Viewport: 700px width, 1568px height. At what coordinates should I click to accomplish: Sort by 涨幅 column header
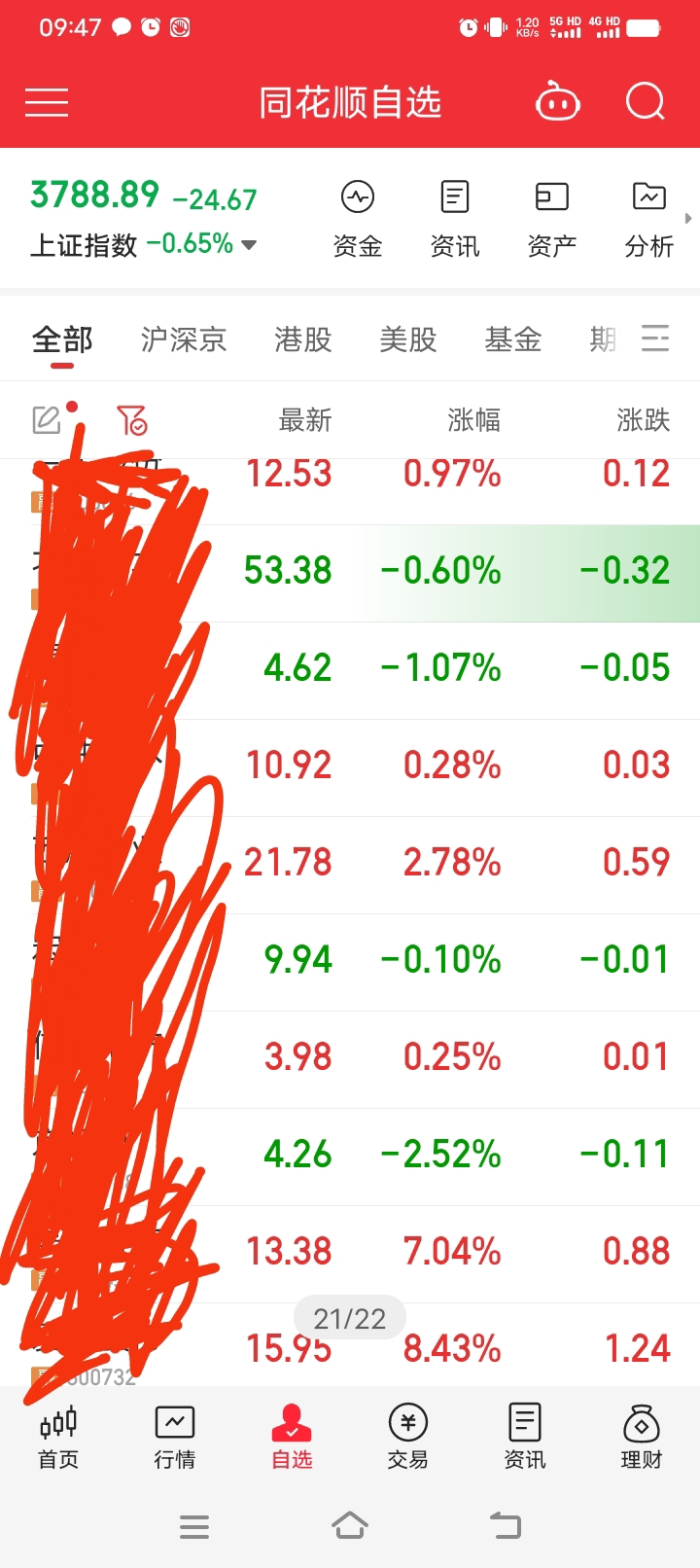click(x=474, y=420)
